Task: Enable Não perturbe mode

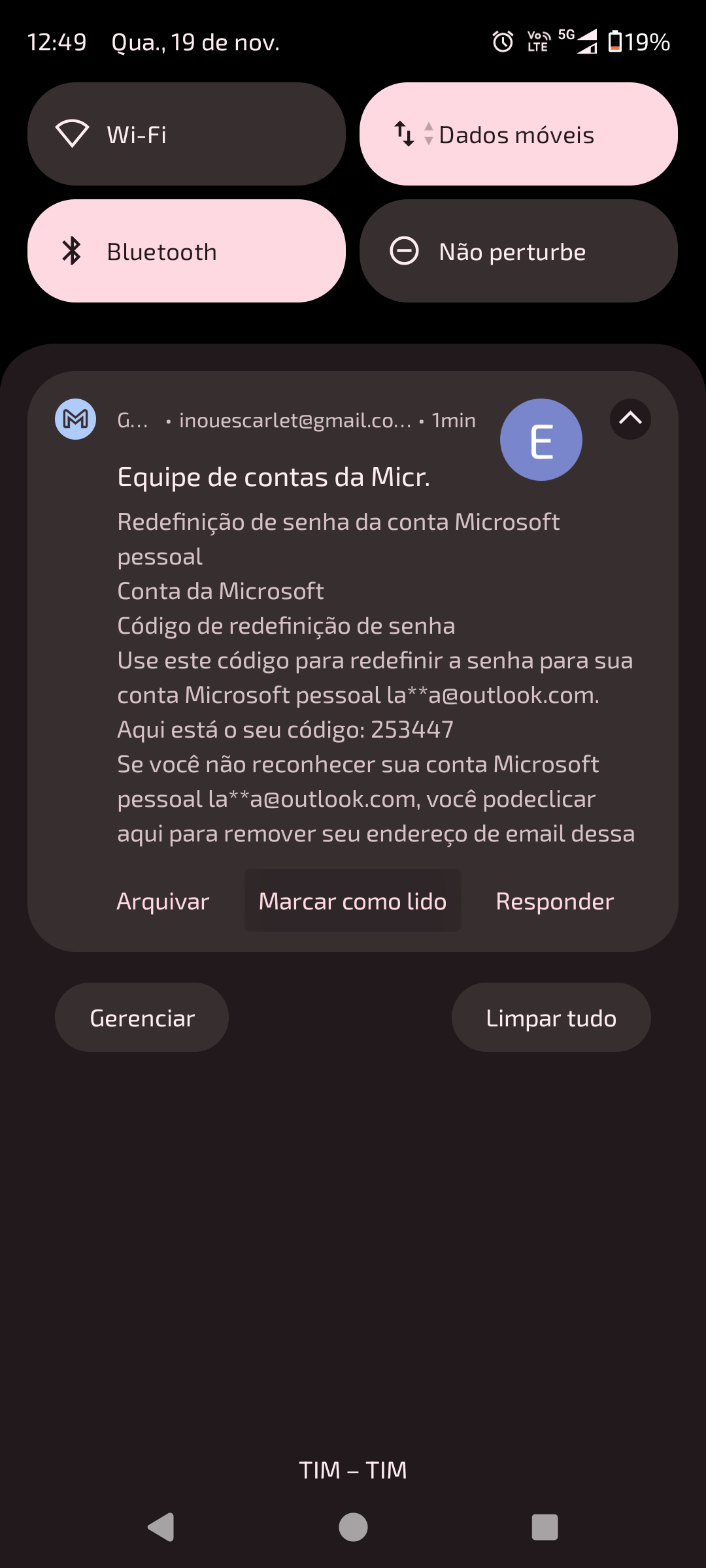Action: [x=518, y=251]
